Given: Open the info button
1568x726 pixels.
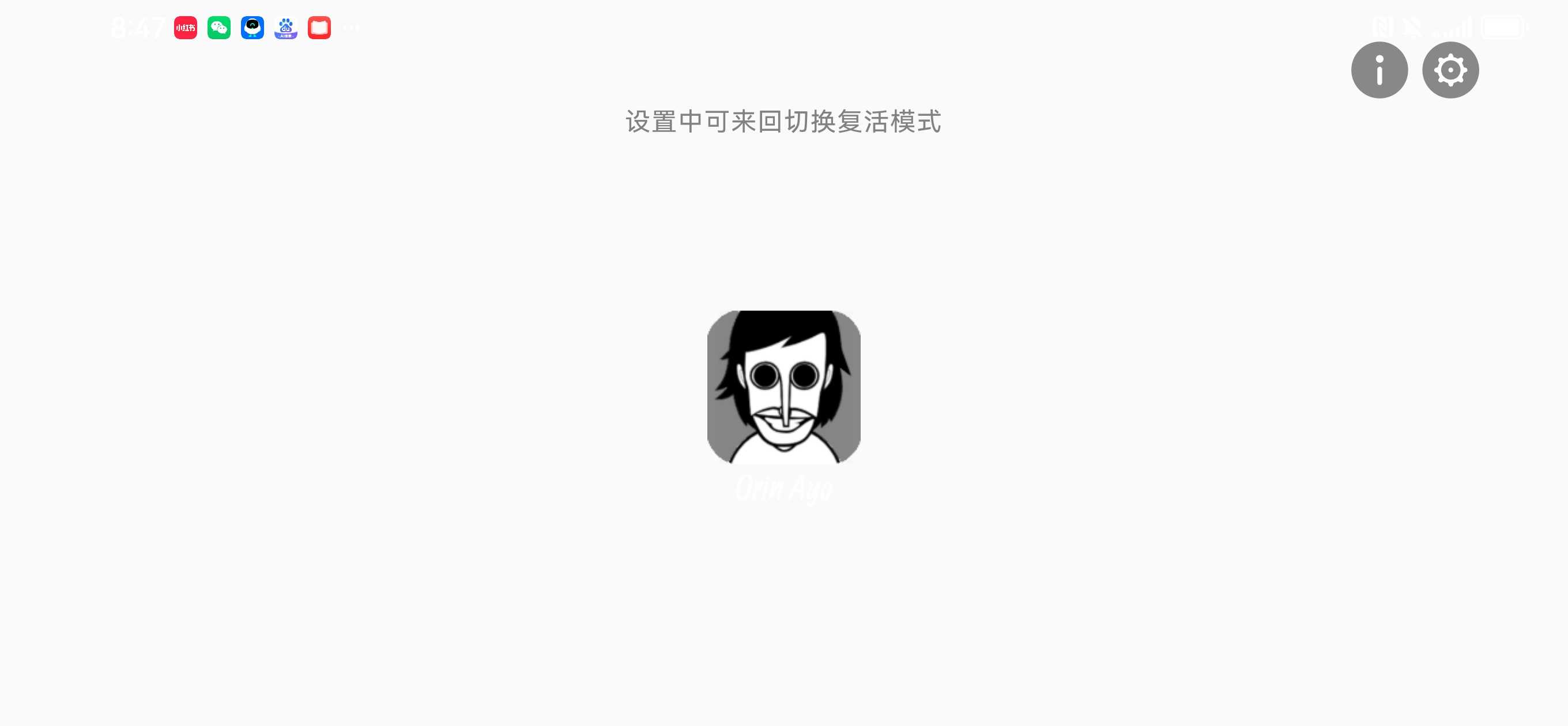Looking at the screenshot, I should (x=1379, y=70).
